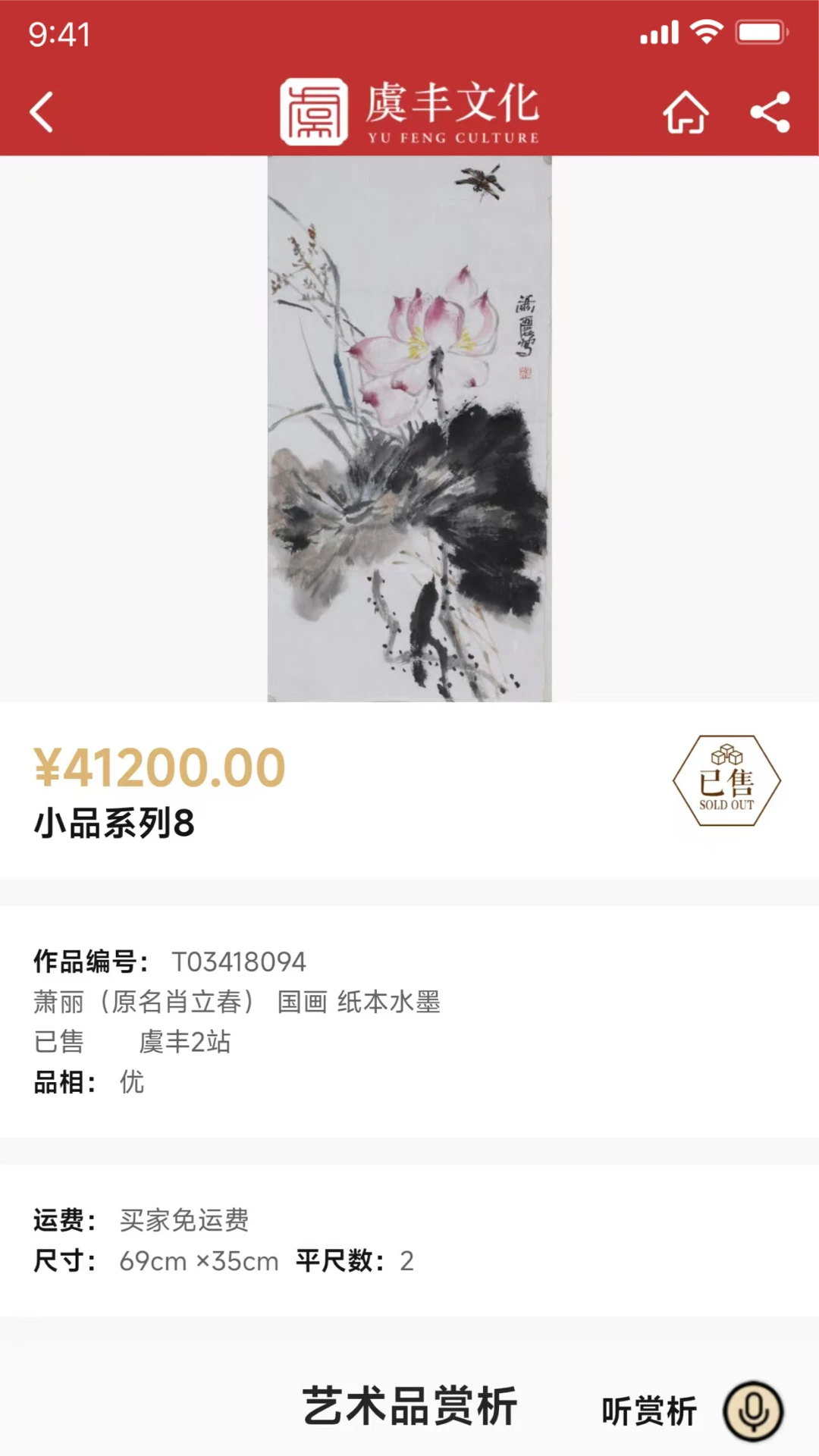Tap the share icon in the header

click(769, 110)
